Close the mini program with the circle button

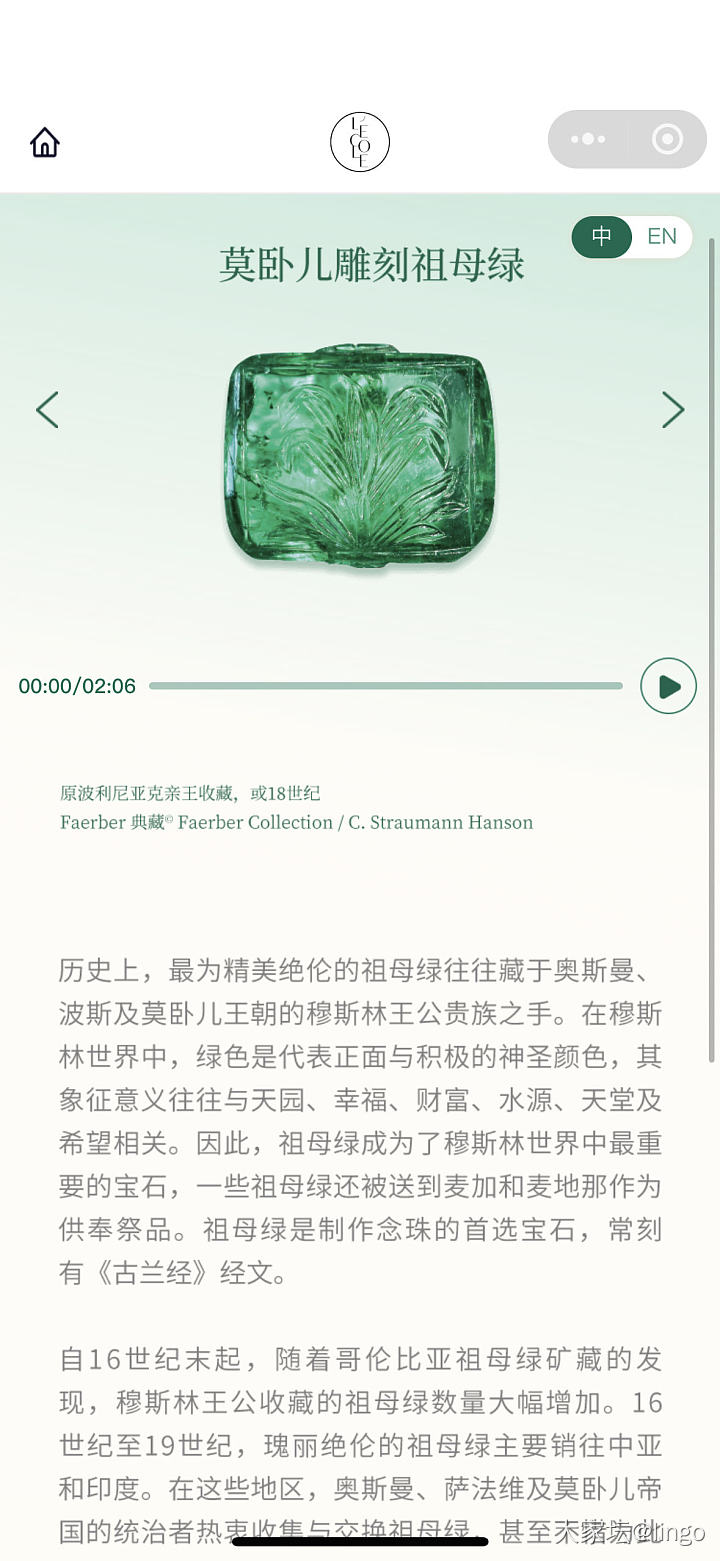coord(667,139)
